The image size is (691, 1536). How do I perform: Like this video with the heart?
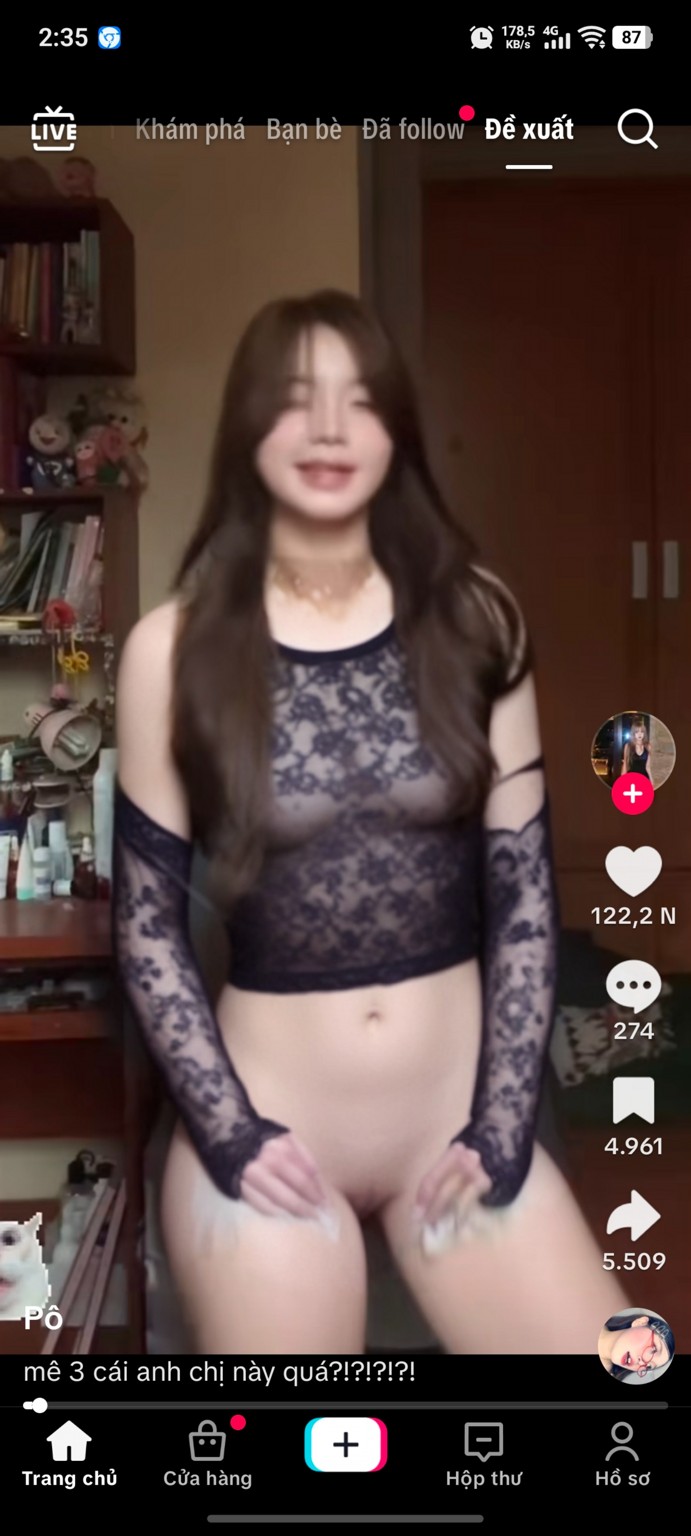633,872
